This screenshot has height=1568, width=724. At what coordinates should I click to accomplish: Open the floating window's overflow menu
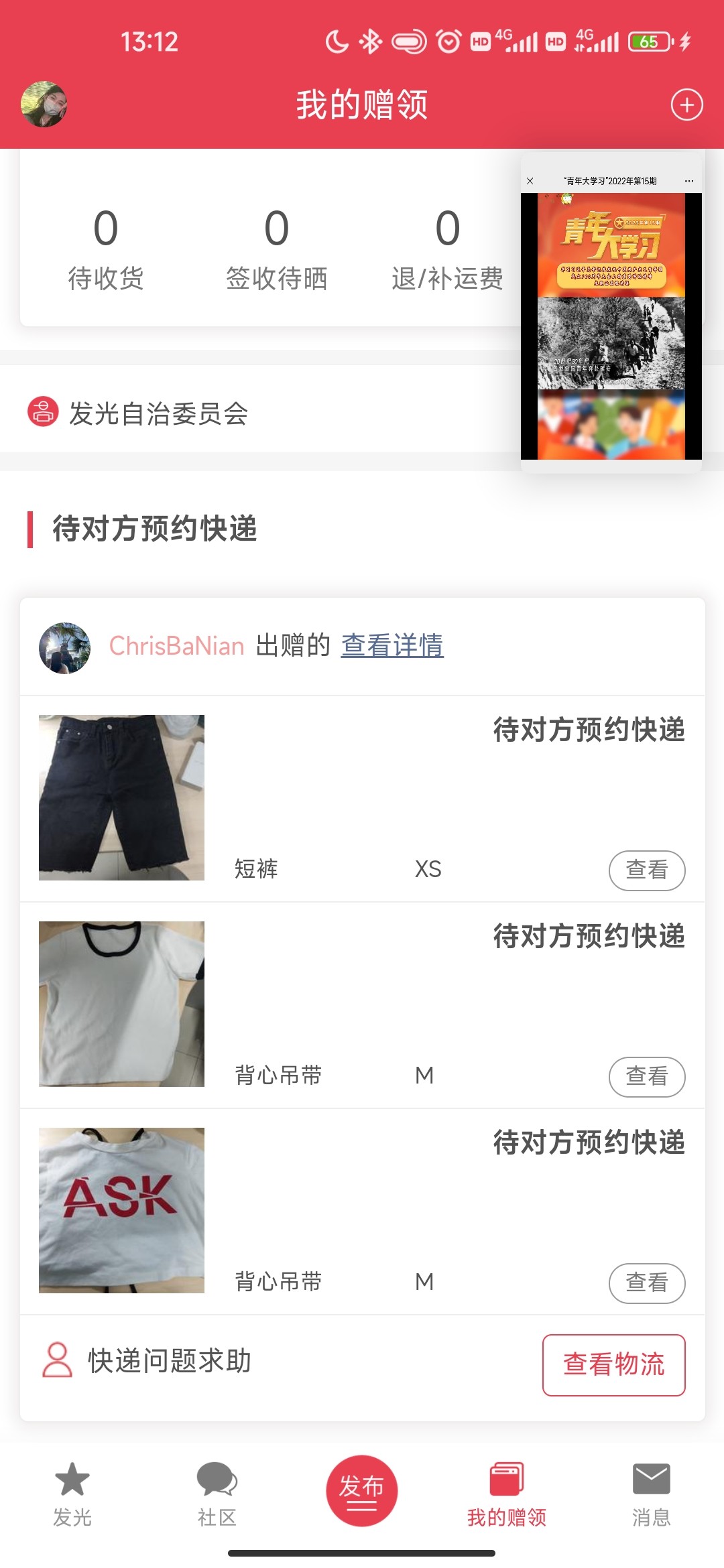click(688, 181)
